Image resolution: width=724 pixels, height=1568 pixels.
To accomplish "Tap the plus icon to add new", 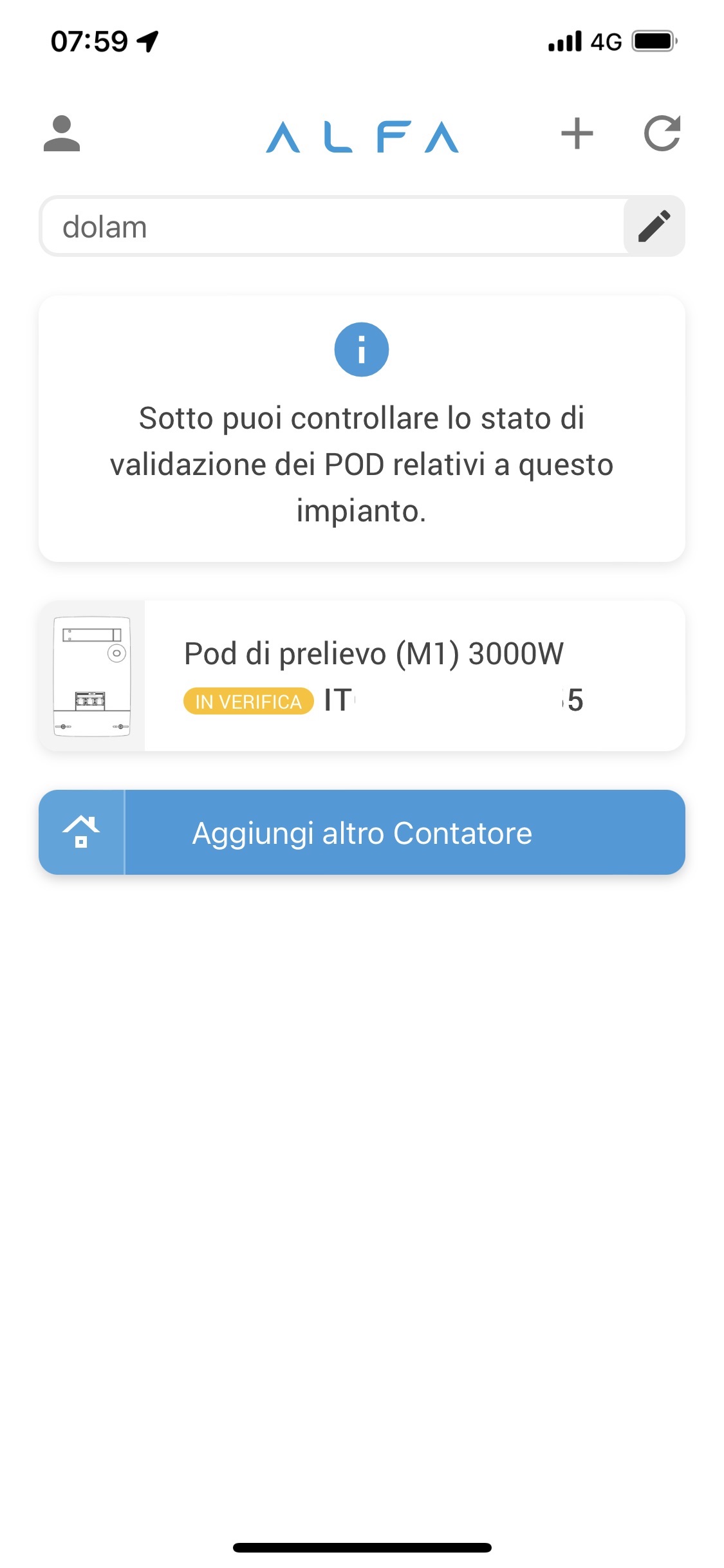I will coord(577,134).
